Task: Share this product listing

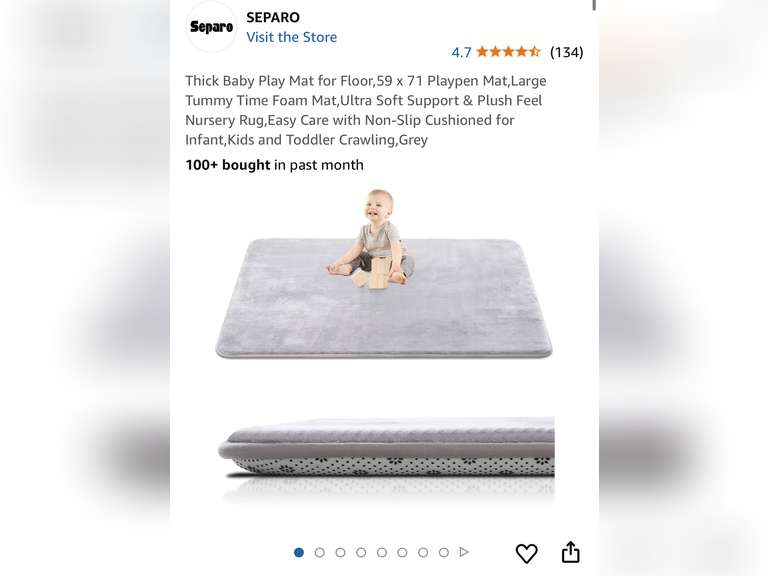Action: click(x=570, y=552)
